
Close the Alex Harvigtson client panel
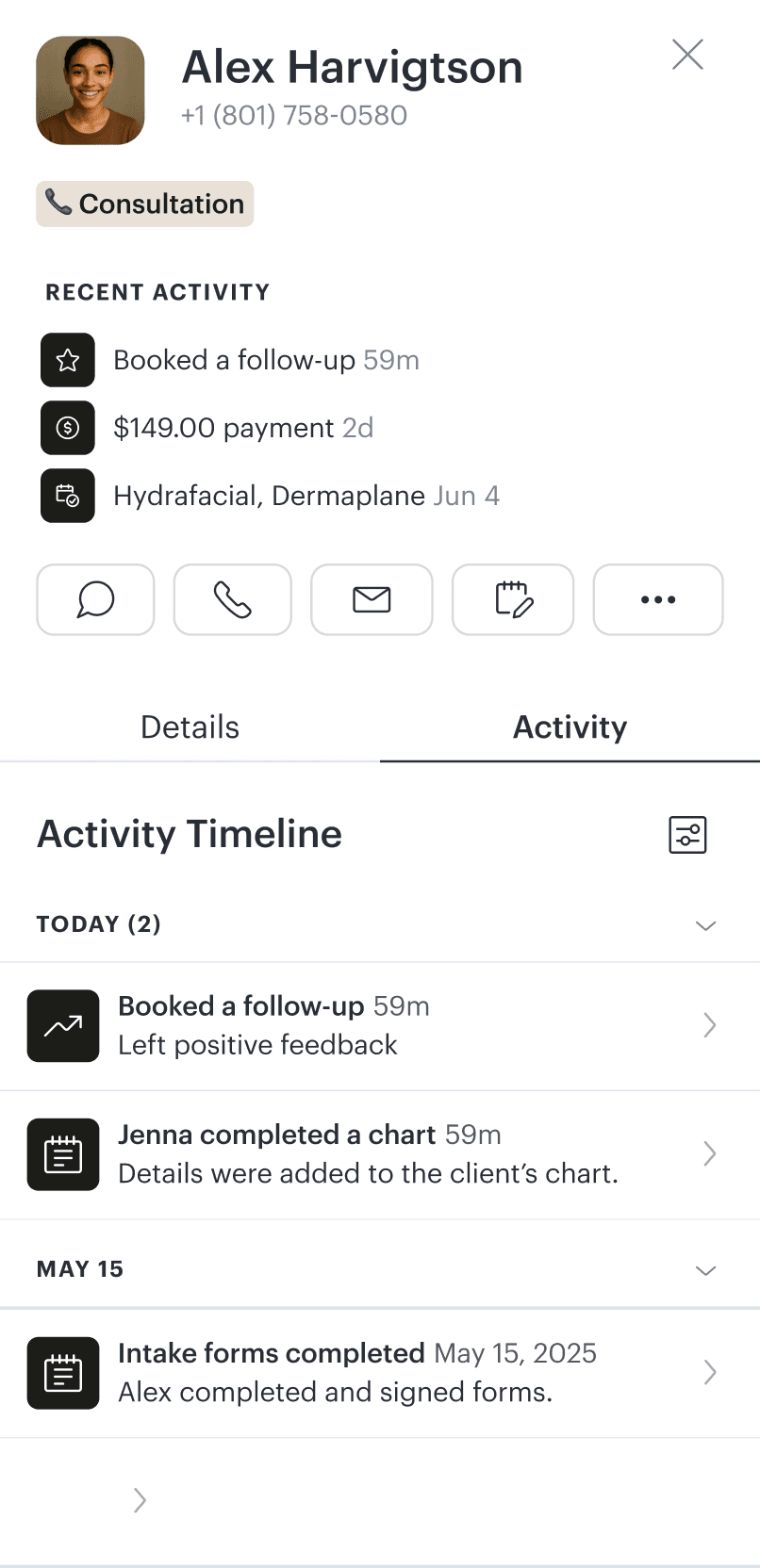(x=687, y=55)
